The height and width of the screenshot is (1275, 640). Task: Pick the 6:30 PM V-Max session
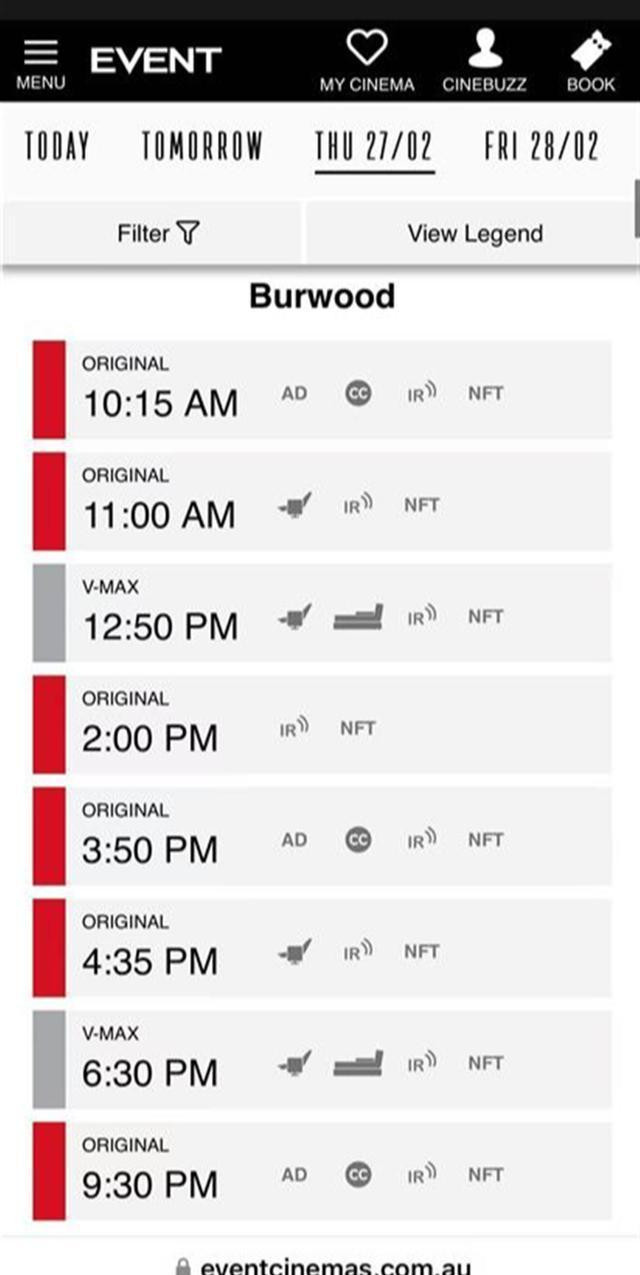tap(150, 1060)
